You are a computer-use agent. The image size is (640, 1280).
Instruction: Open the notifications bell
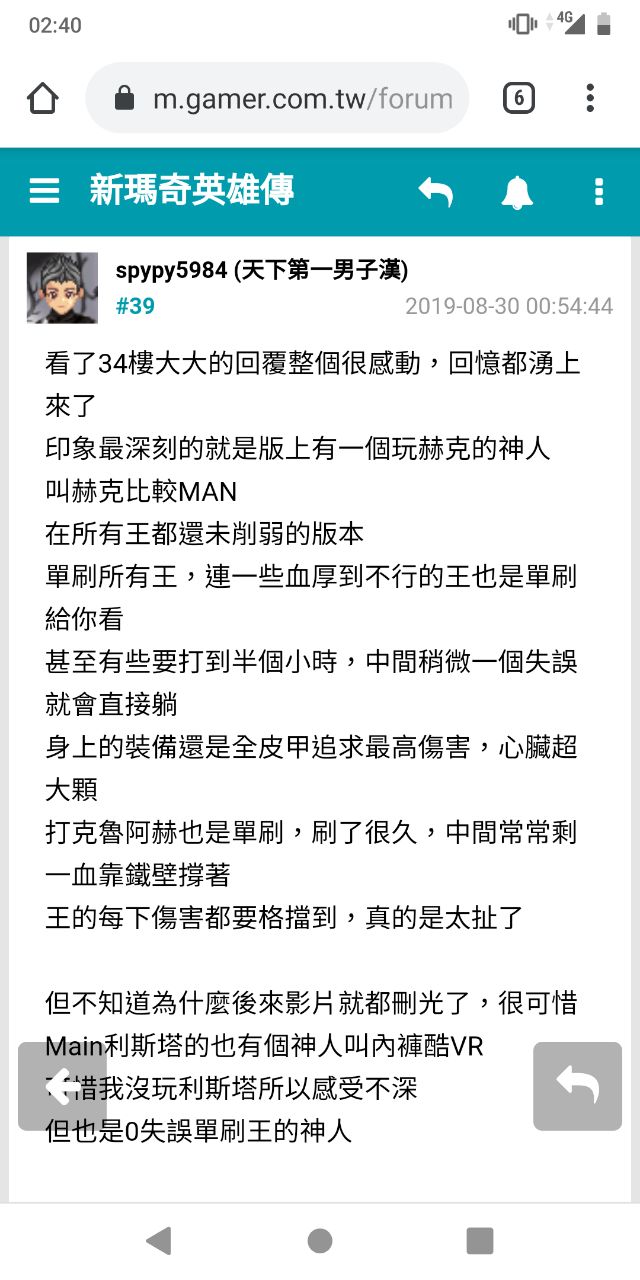tap(517, 191)
